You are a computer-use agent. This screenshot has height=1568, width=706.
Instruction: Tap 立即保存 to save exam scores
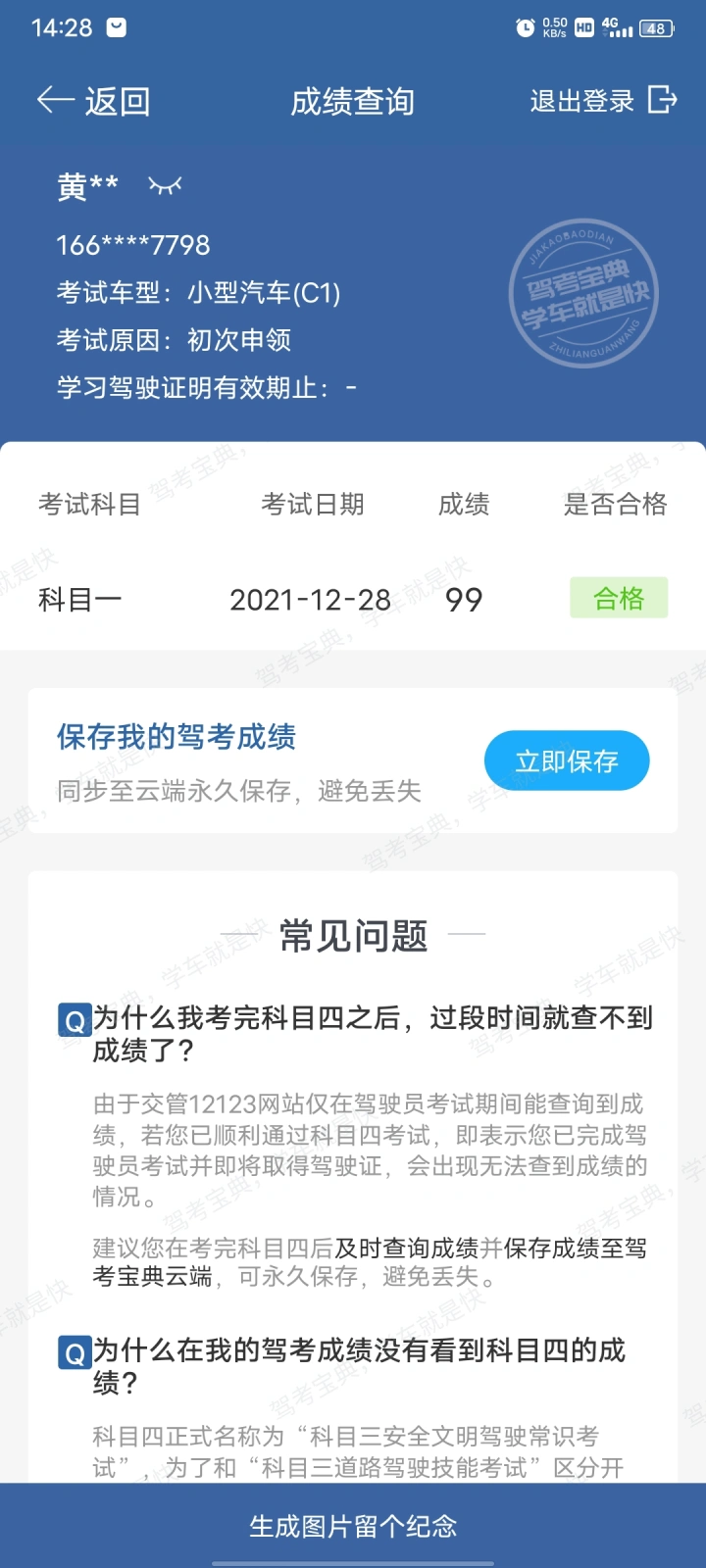(567, 760)
